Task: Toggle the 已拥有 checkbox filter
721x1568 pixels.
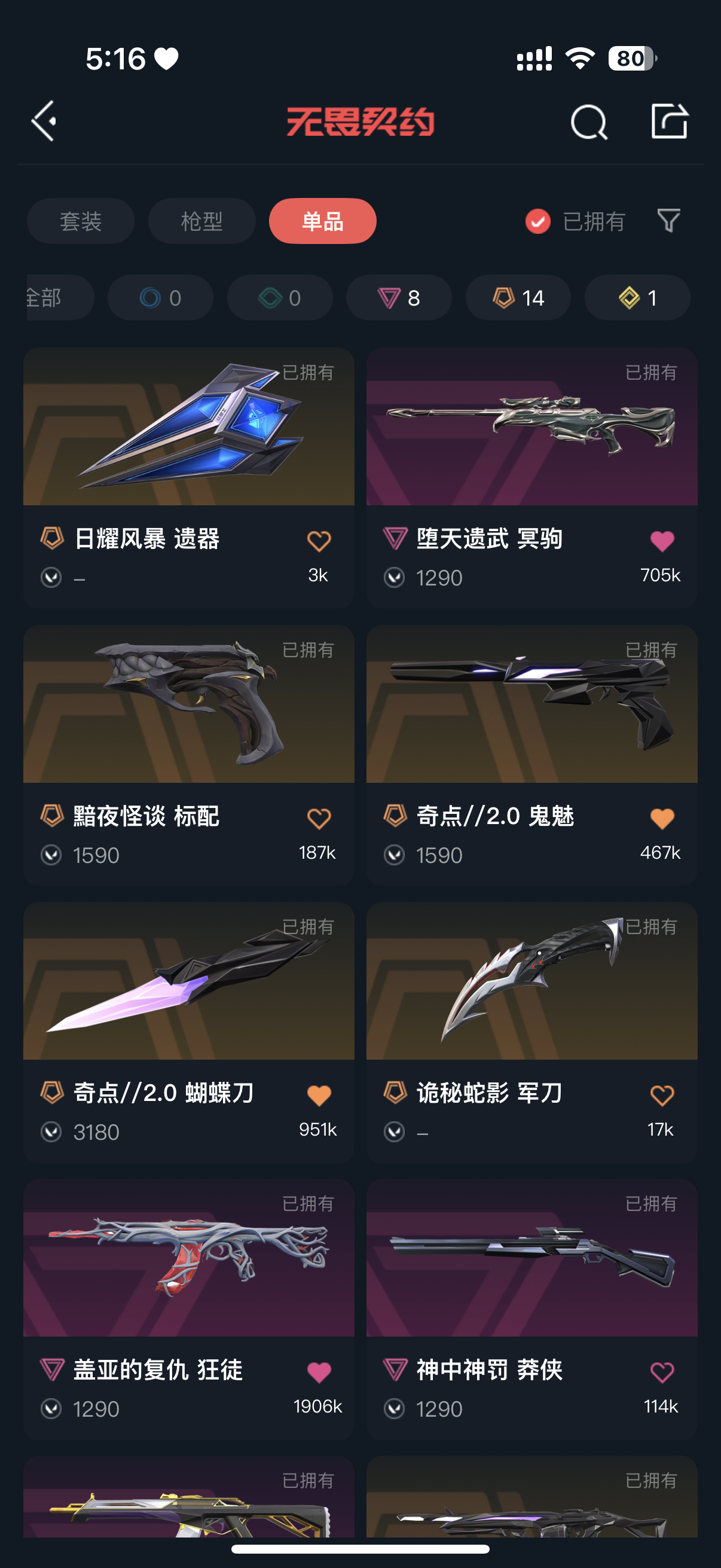Action: (x=538, y=221)
